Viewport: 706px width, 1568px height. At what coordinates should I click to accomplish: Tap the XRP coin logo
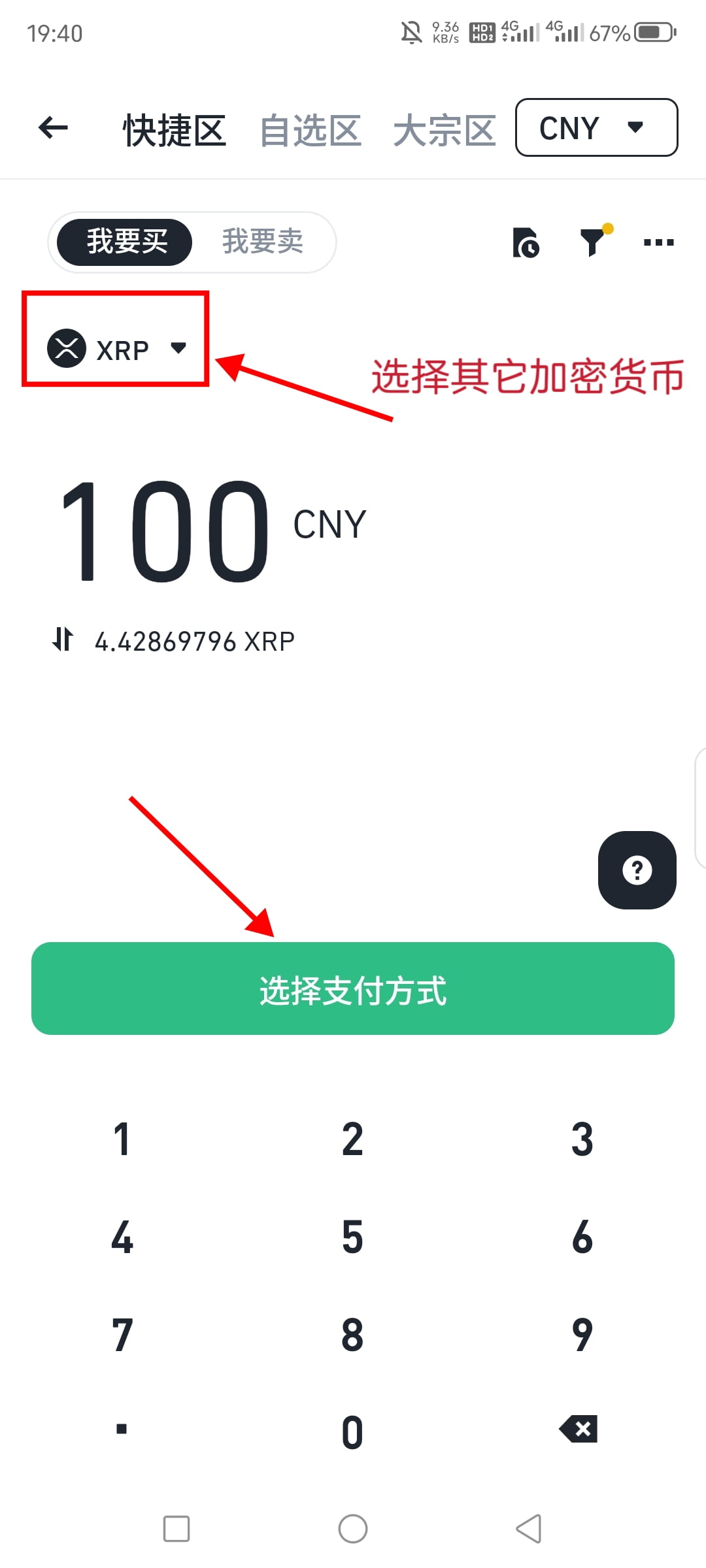pyautogui.click(x=69, y=348)
